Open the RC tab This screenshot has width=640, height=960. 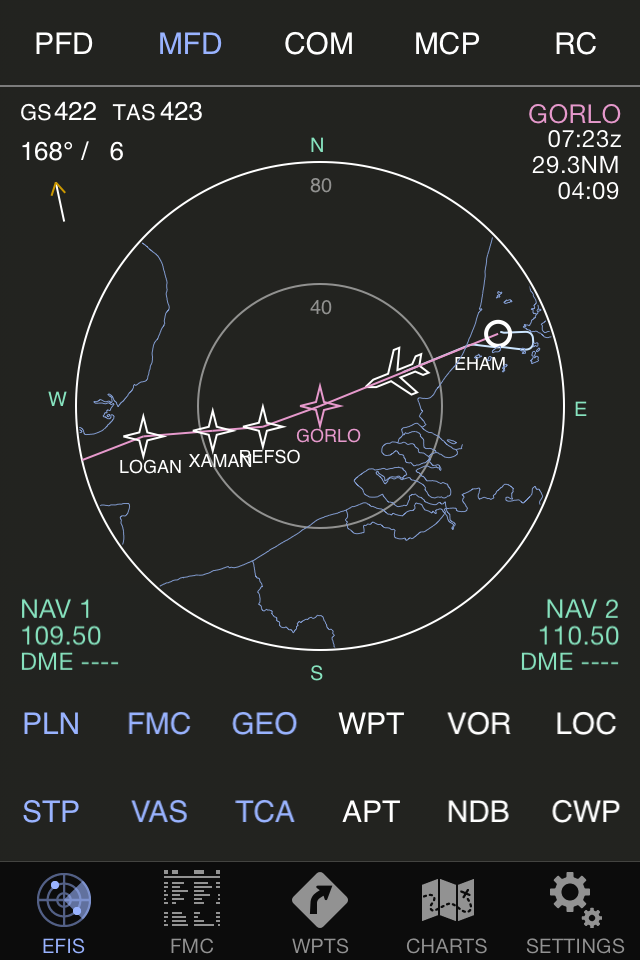pos(575,44)
